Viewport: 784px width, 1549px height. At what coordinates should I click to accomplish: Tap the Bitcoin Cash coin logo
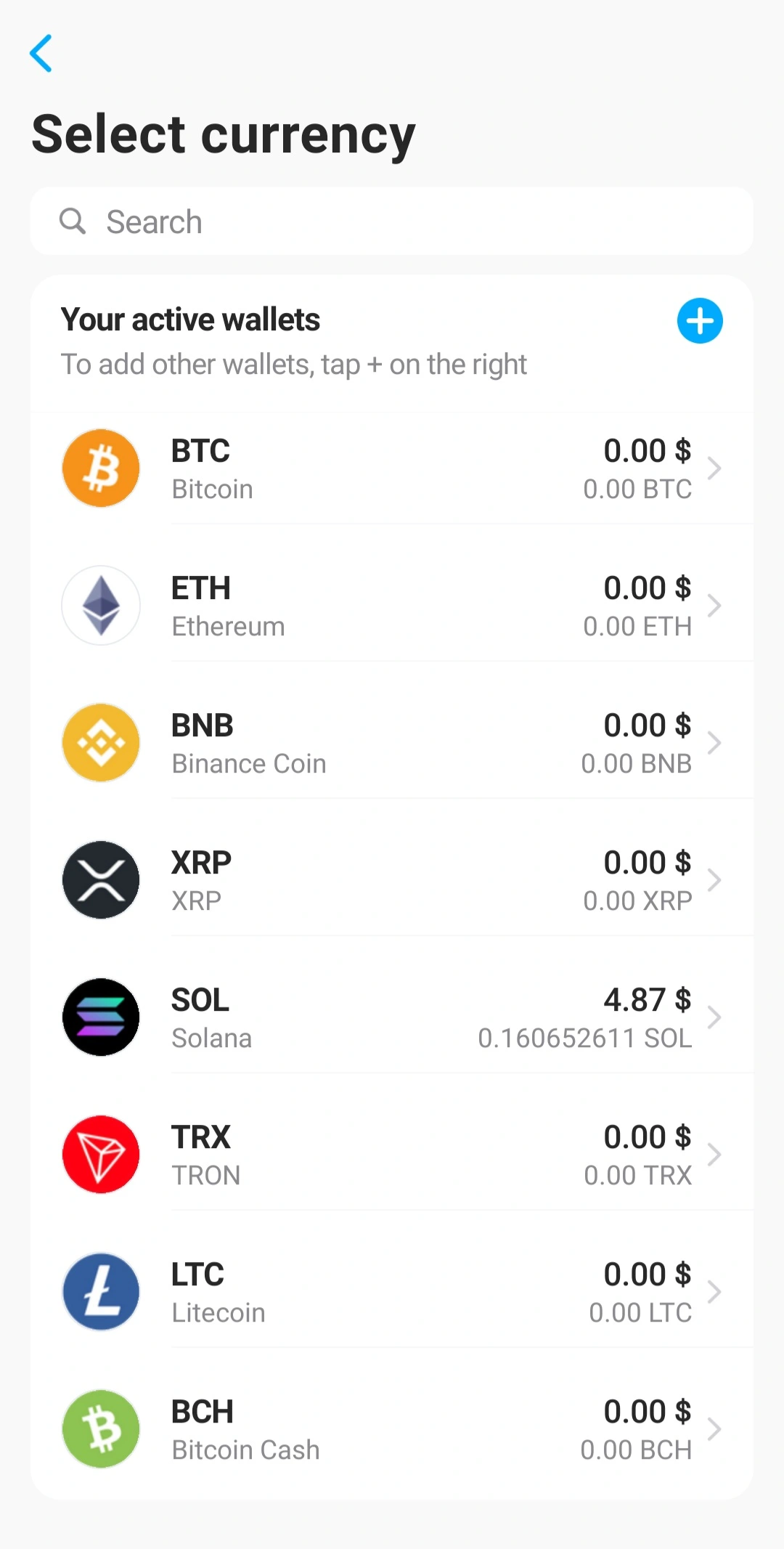tap(100, 1428)
